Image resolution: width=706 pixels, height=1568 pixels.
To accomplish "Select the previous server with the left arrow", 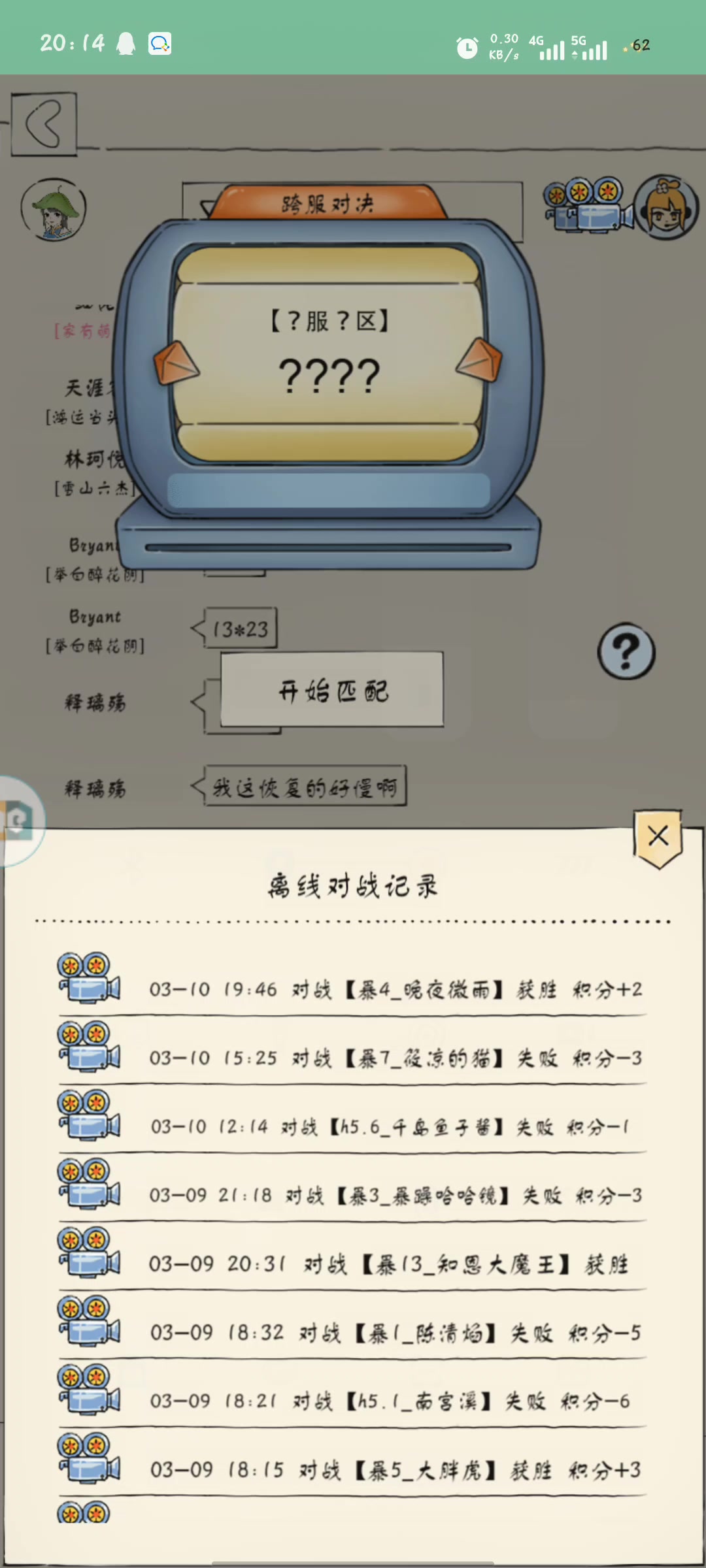I will click(176, 363).
